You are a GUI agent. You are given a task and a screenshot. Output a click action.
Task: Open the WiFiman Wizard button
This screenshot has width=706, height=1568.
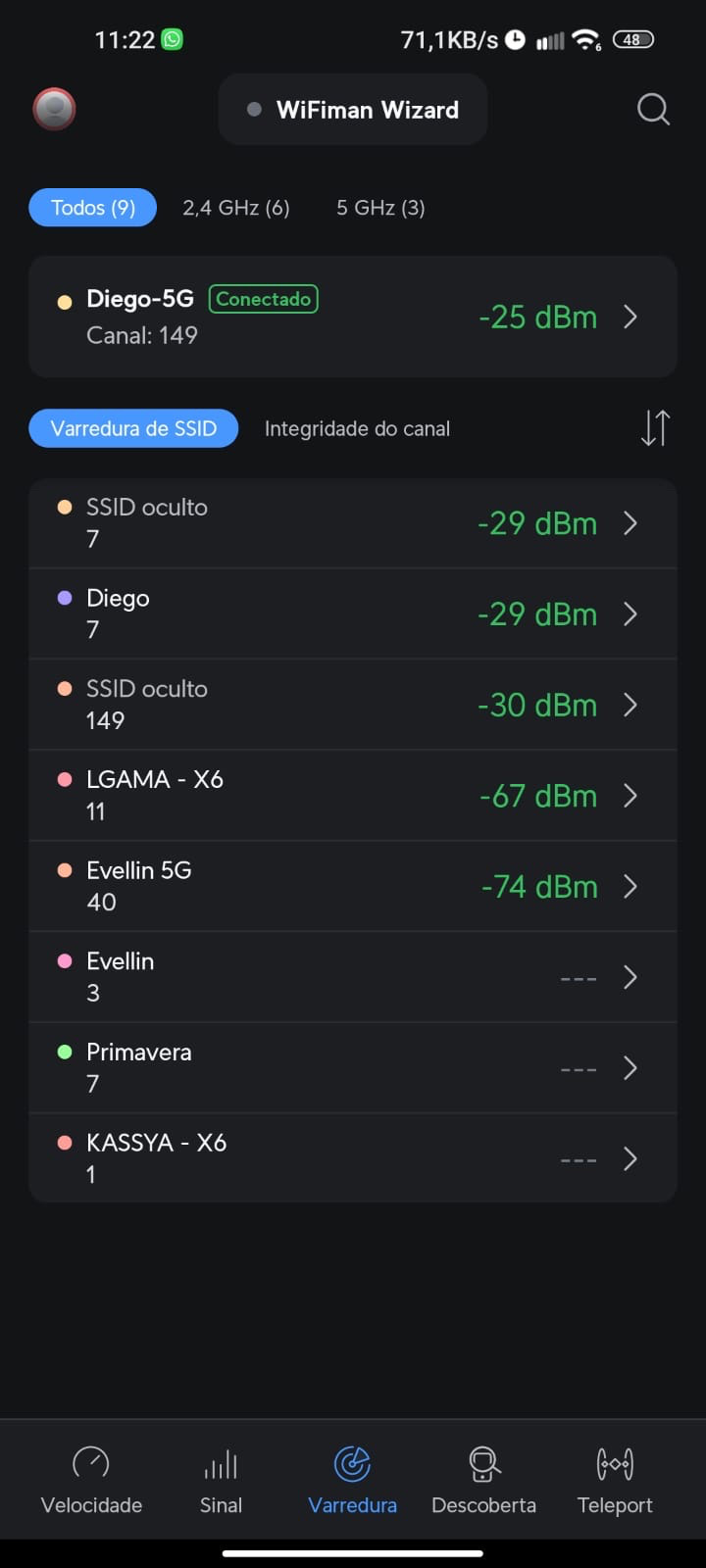[x=353, y=110]
